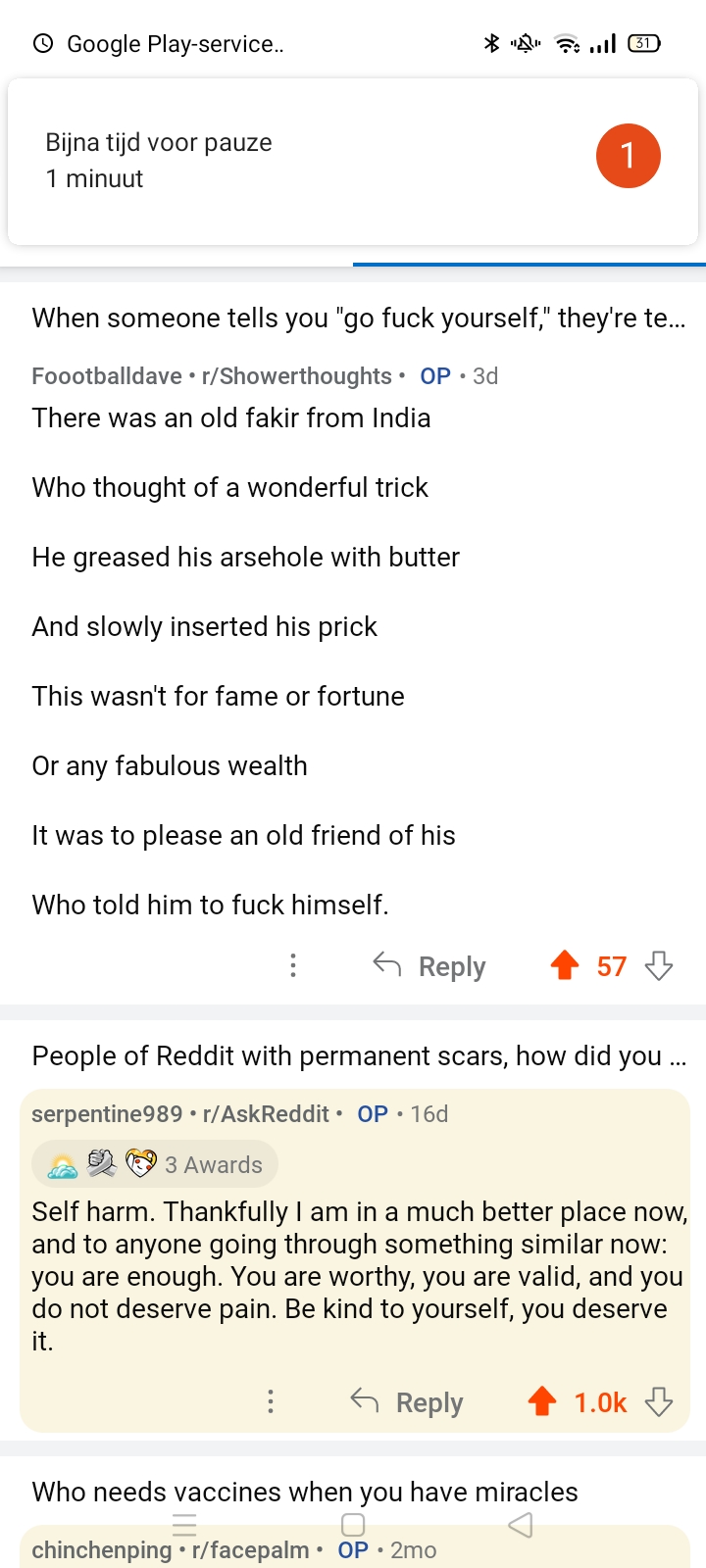This screenshot has width=706, height=1568.
Task: Downvote serpentine989's comment
Action: [x=659, y=1402]
